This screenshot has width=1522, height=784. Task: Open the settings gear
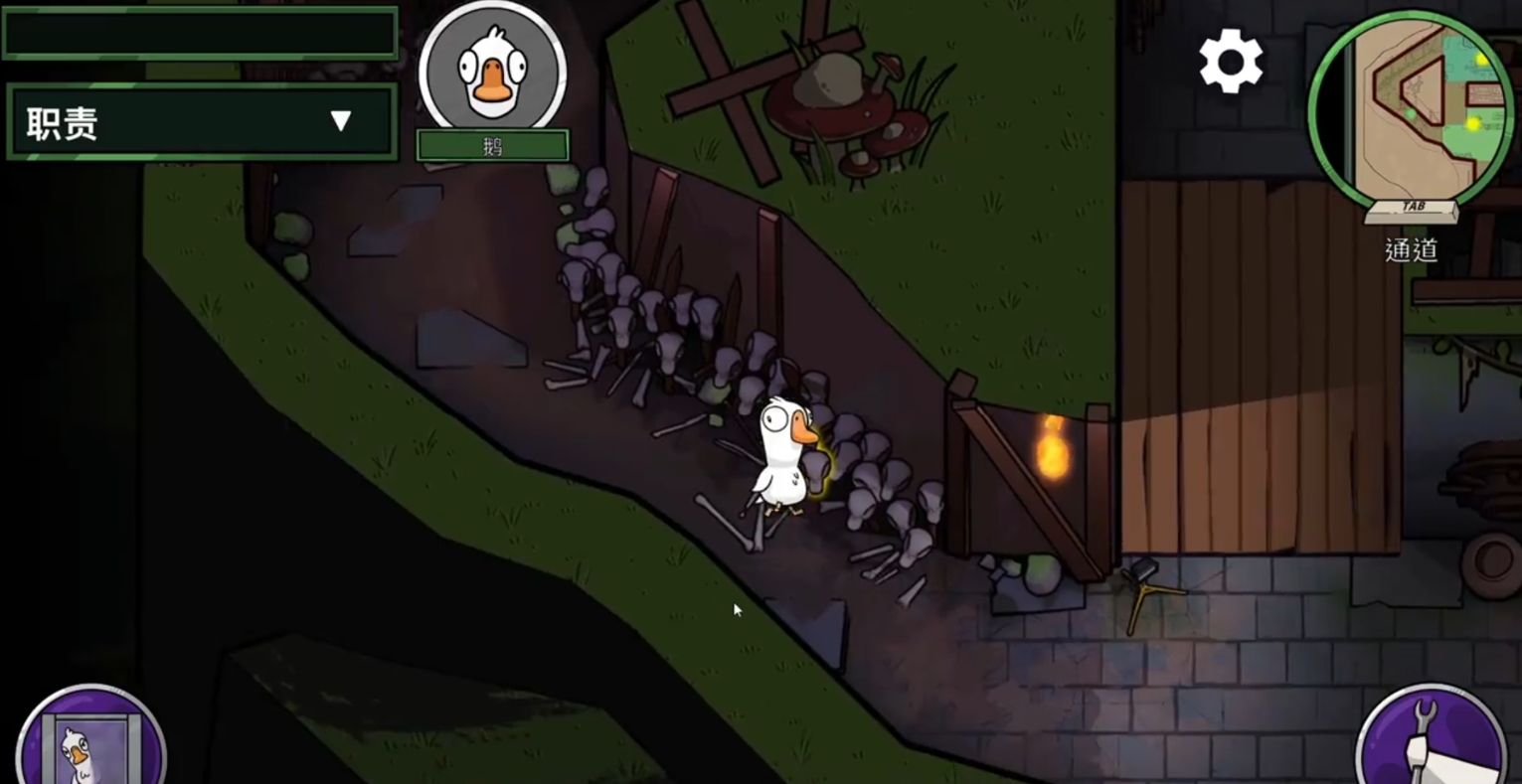[x=1231, y=62]
